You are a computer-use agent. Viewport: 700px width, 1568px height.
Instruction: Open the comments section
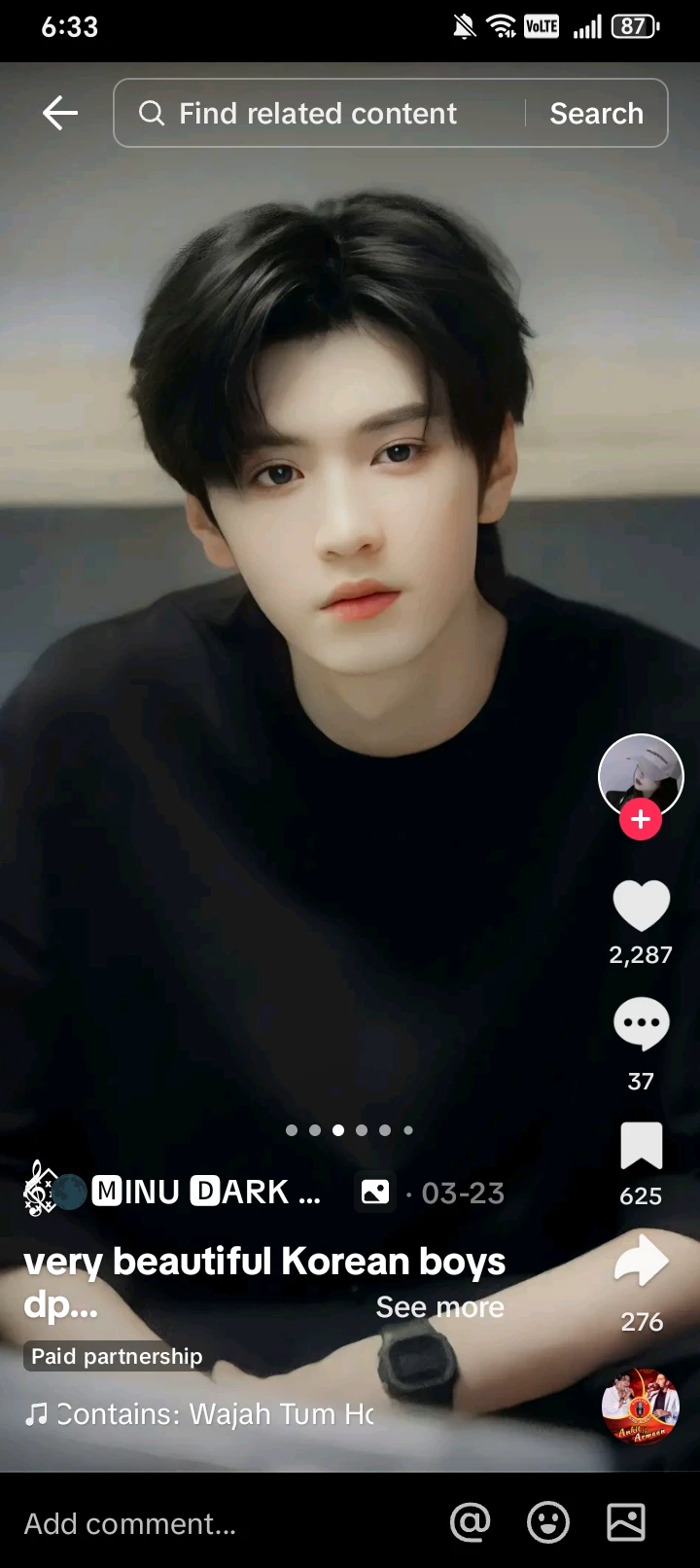tap(641, 1023)
